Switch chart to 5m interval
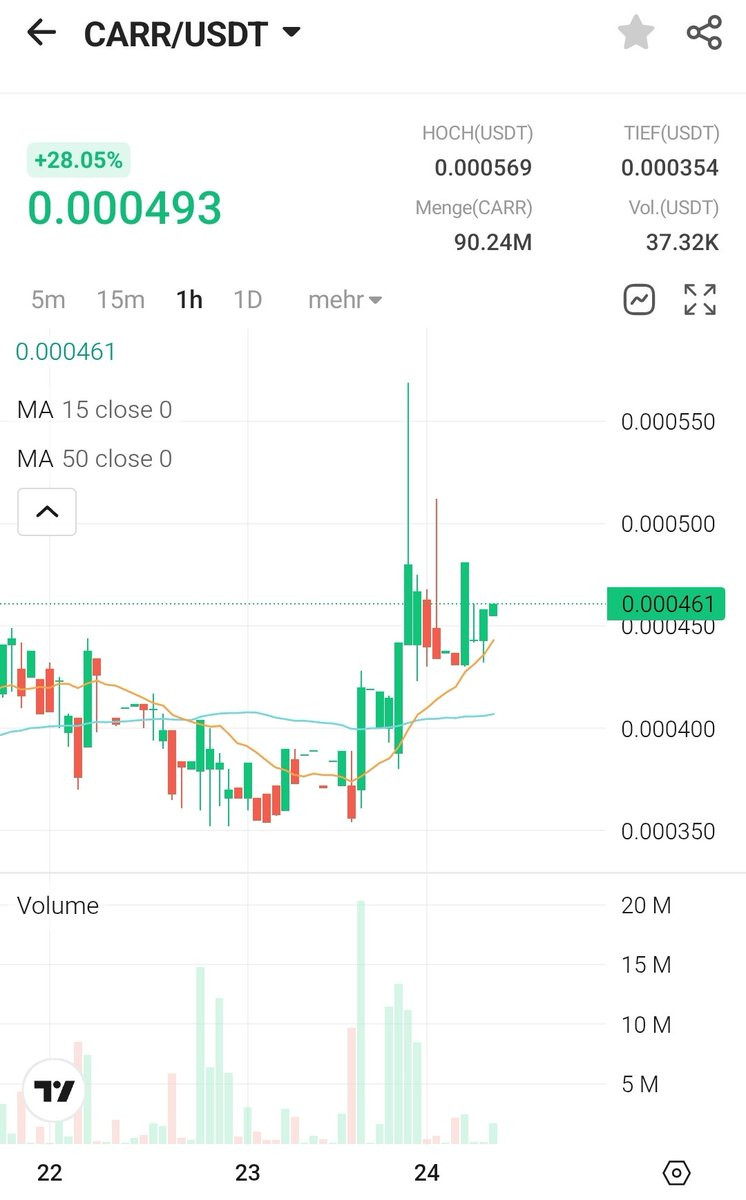 48,299
